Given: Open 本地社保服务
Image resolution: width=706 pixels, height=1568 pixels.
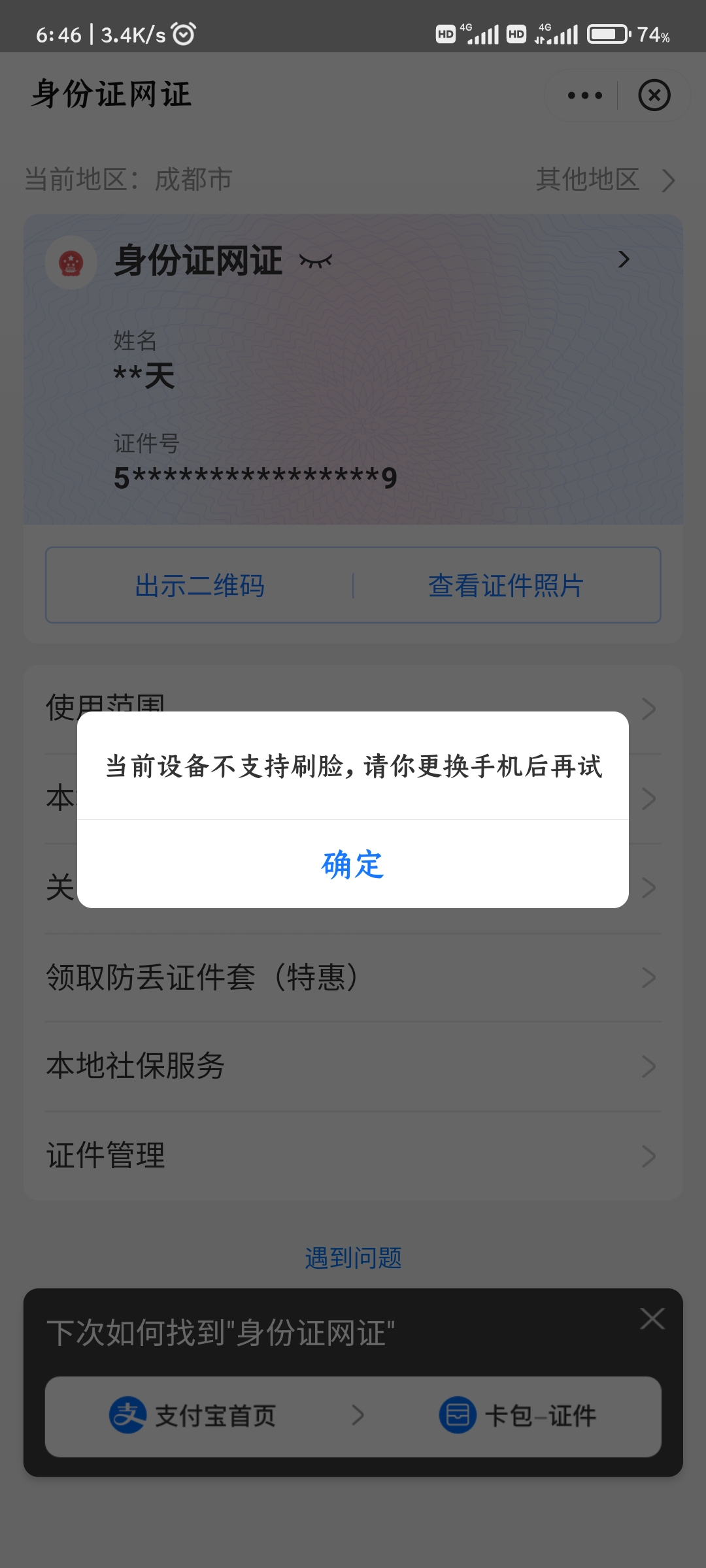Looking at the screenshot, I should click(353, 1066).
